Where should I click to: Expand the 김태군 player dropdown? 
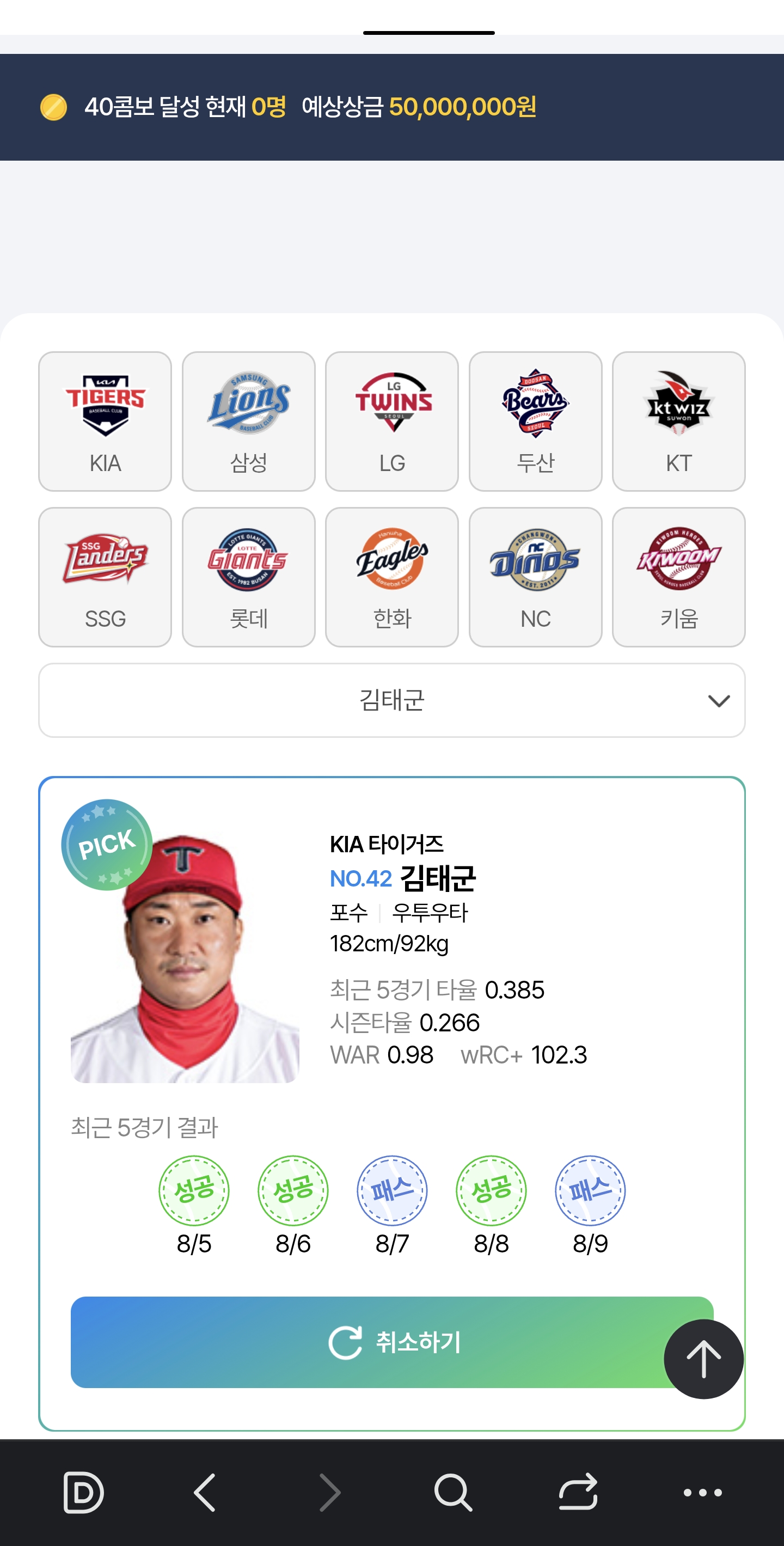pyautogui.click(x=391, y=700)
